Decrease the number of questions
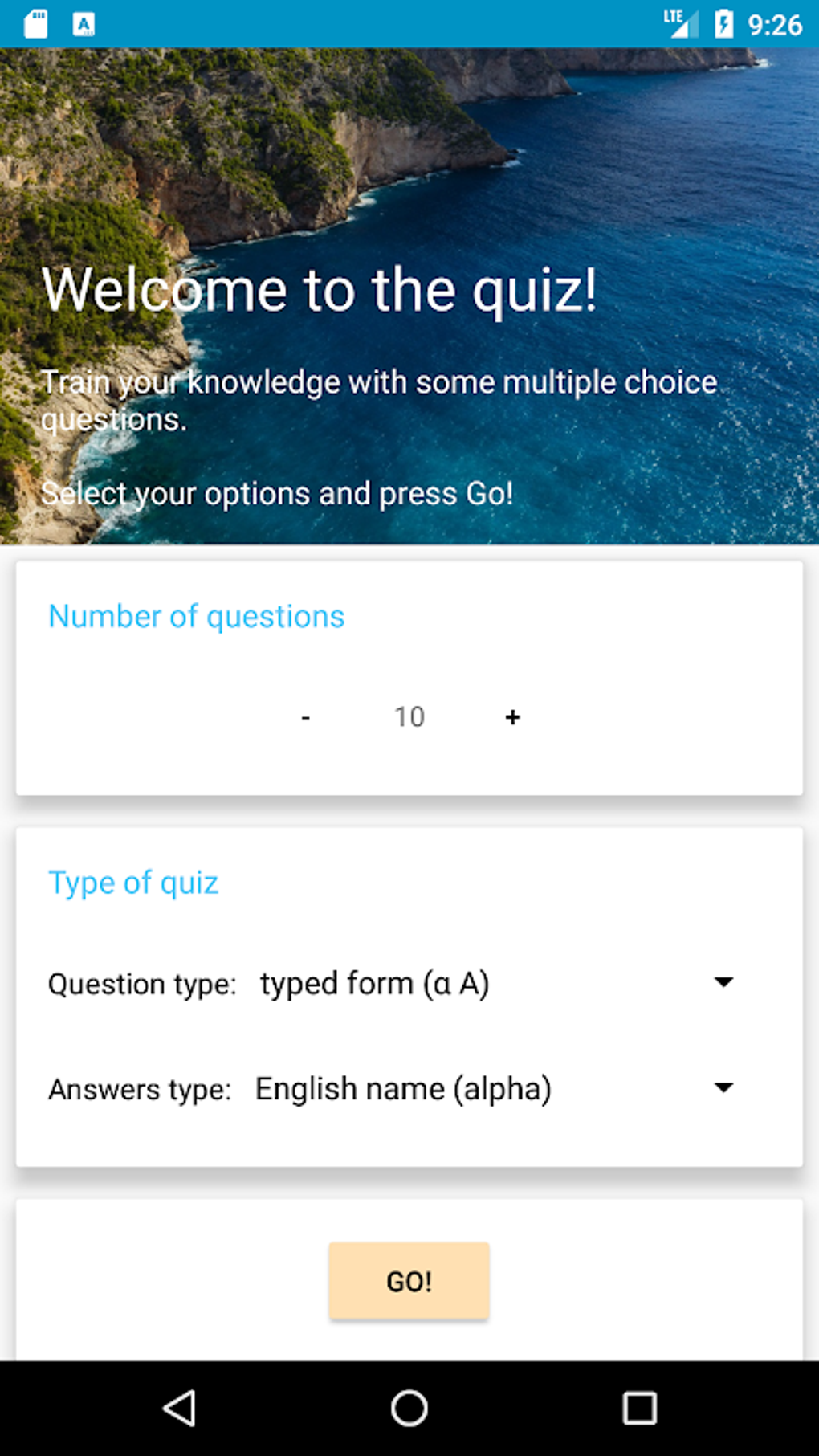Viewport: 819px width, 1456px height. click(x=305, y=717)
